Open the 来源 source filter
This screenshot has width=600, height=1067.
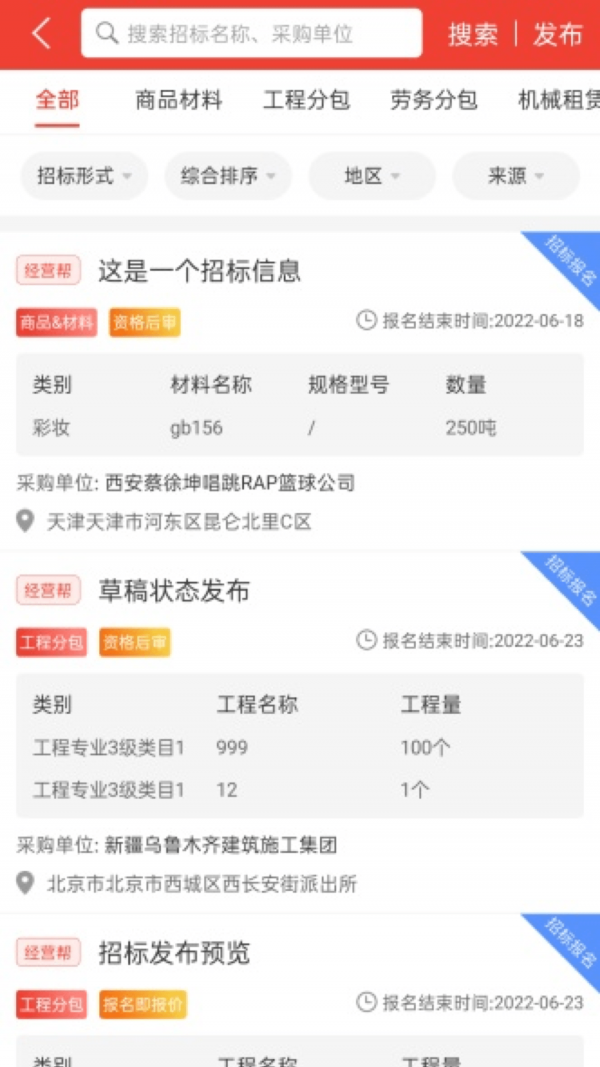click(x=516, y=176)
